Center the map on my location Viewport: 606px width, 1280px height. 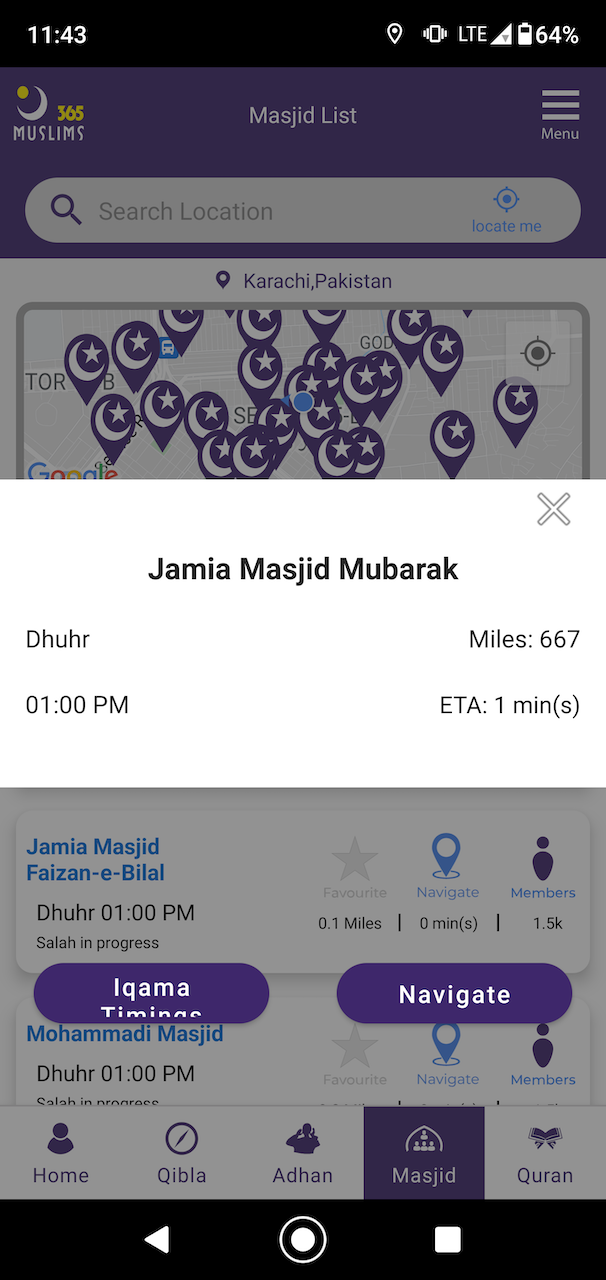pyautogui.click(x=538, y=353)
